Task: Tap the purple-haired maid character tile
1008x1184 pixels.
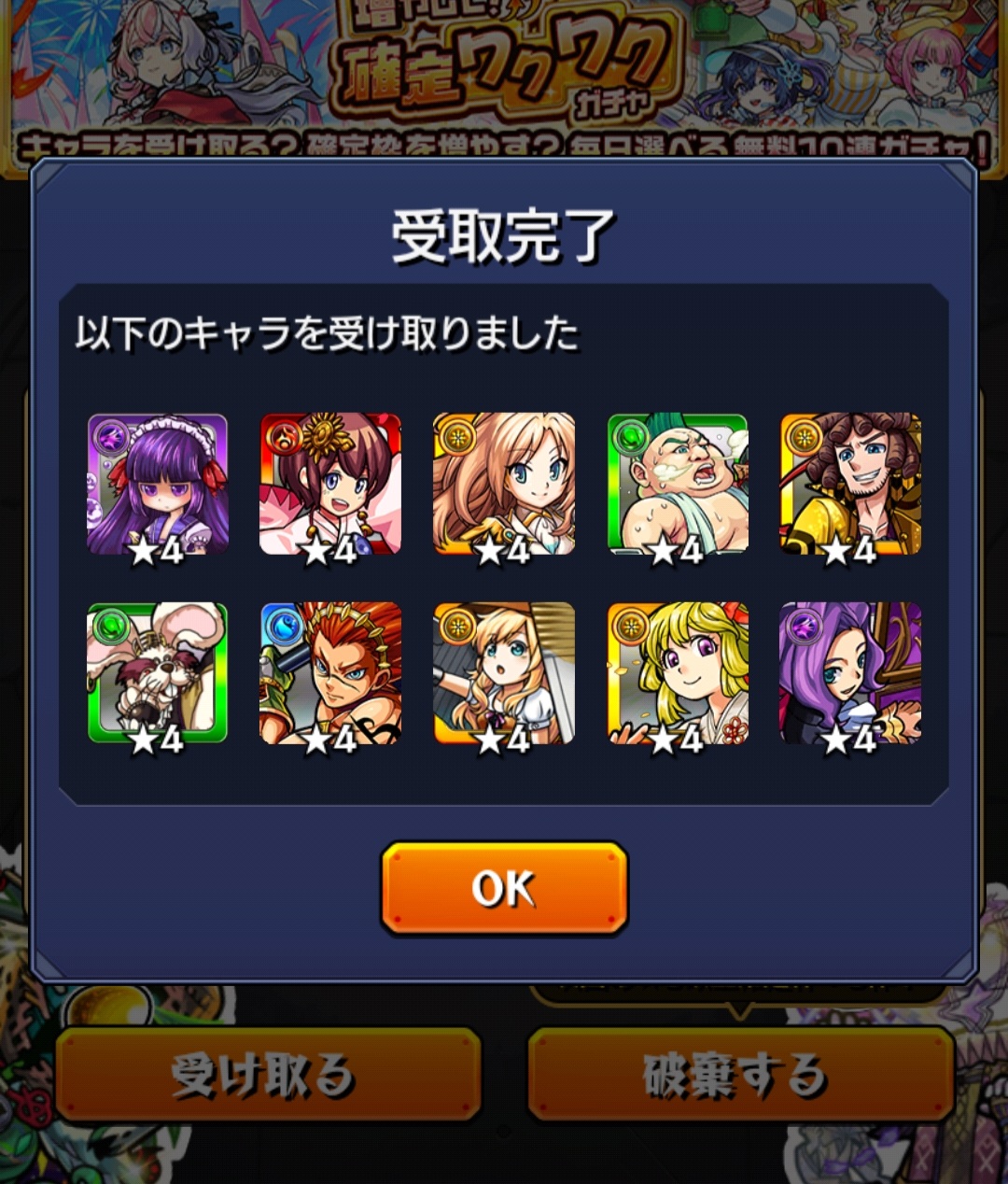Action: tap(157, 486)
